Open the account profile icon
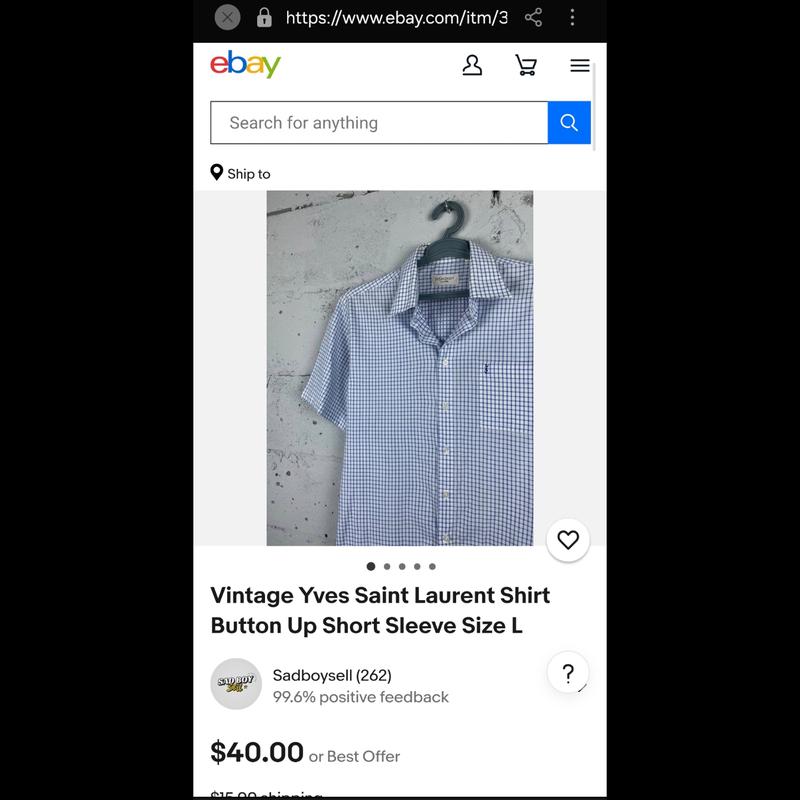The image size is (800, 800). click(472, 66)
